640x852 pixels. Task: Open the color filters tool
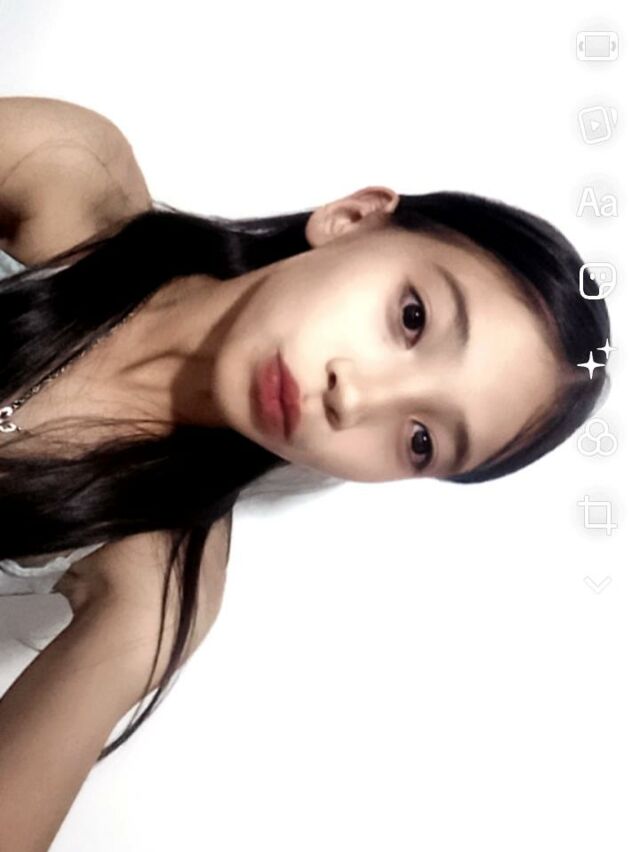tap(597, 438)
